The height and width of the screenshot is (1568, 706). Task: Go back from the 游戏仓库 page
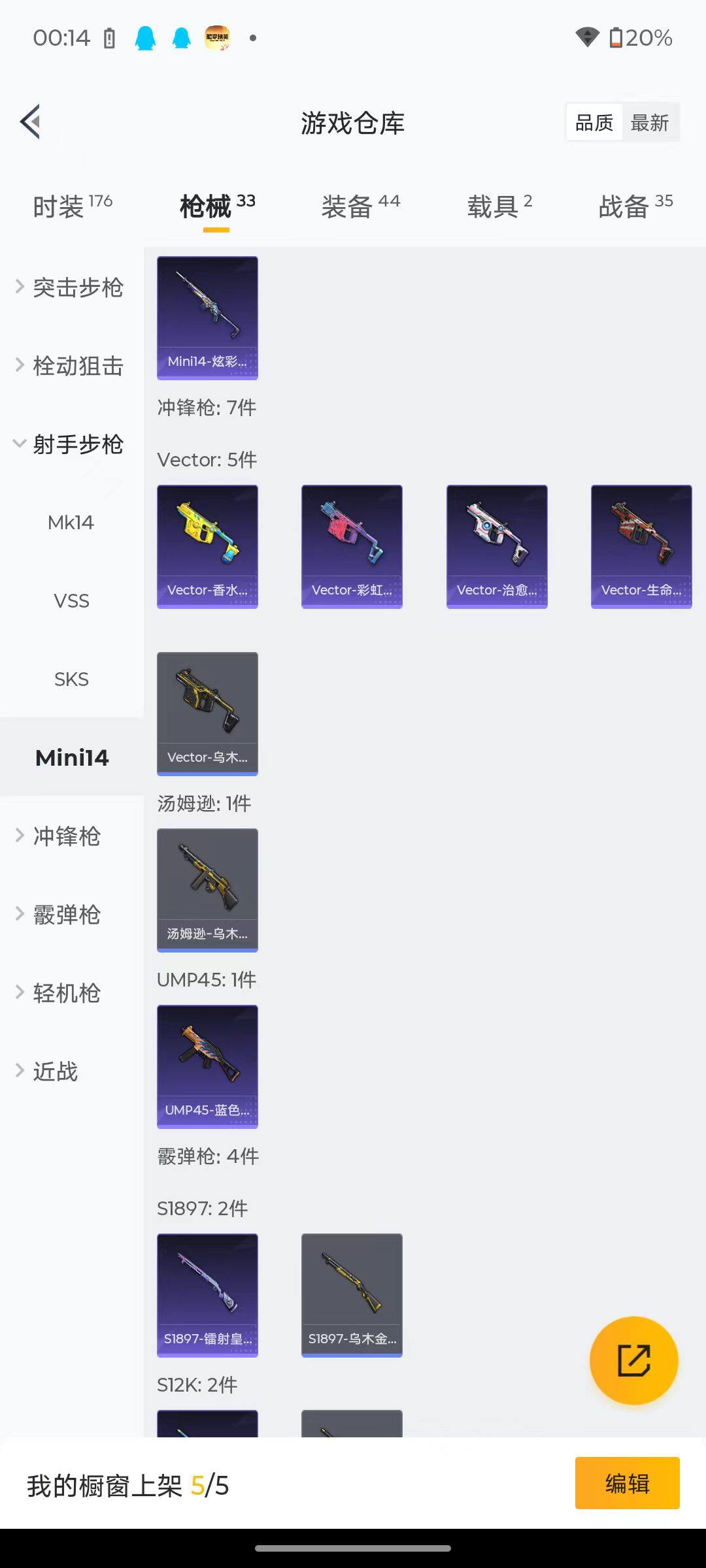tap(31, 122)
